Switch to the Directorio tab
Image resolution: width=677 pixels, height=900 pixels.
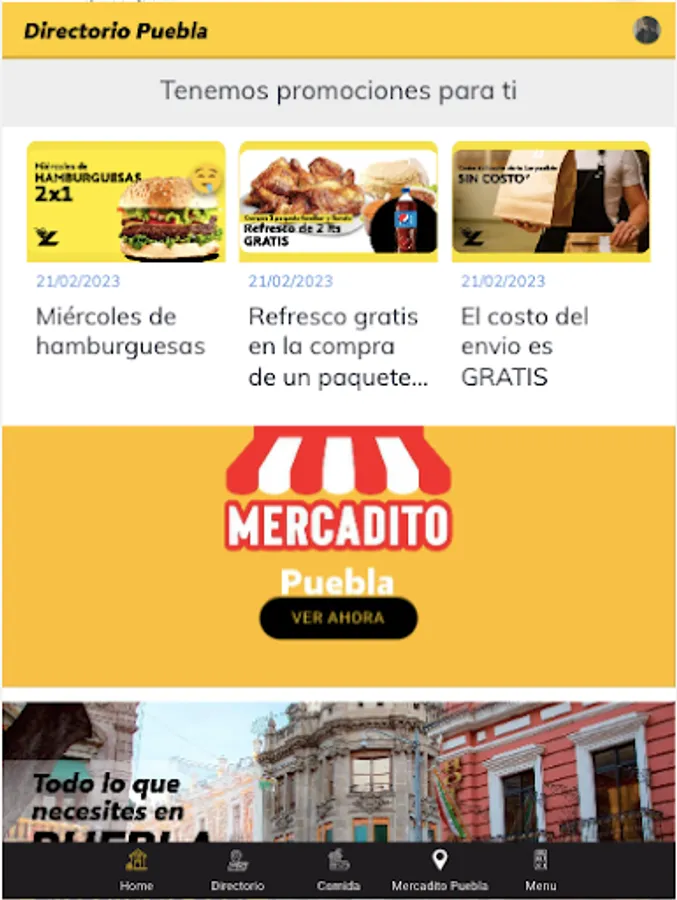click(238, 870)
